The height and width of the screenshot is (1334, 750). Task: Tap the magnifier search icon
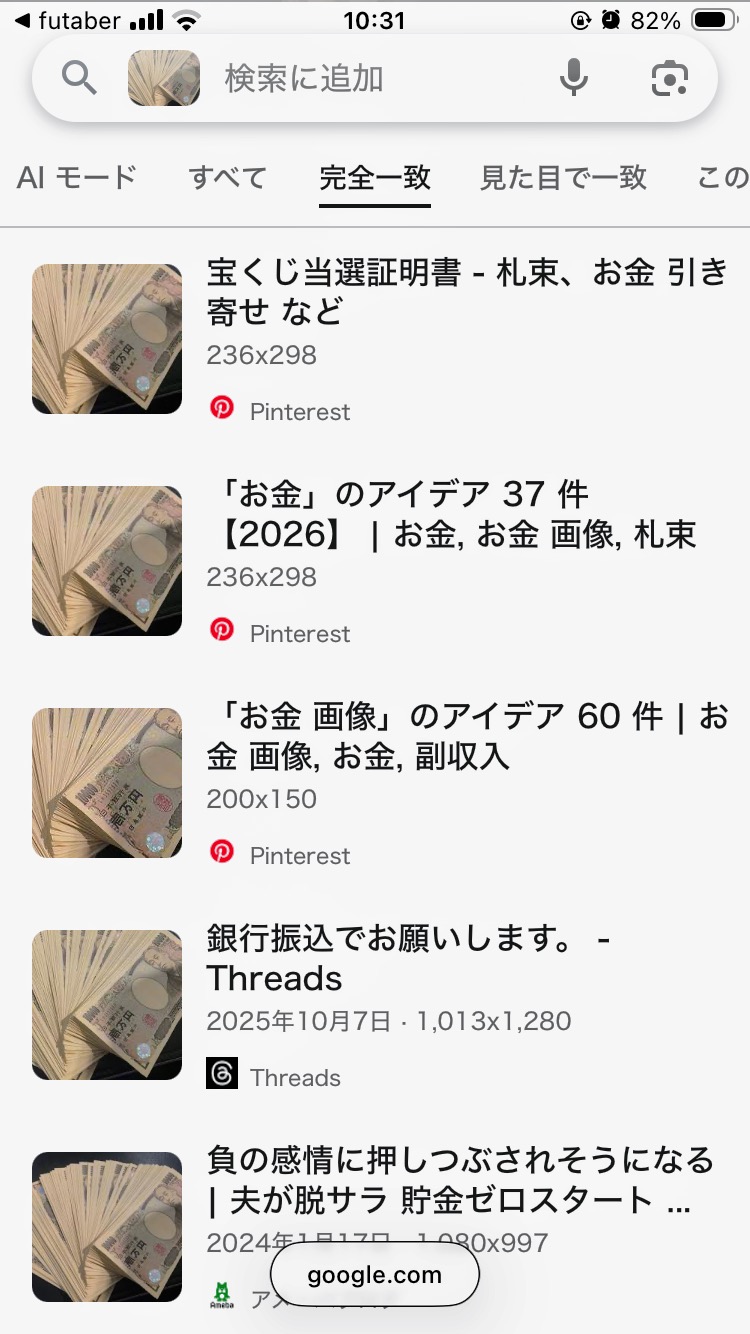(80, 78)
